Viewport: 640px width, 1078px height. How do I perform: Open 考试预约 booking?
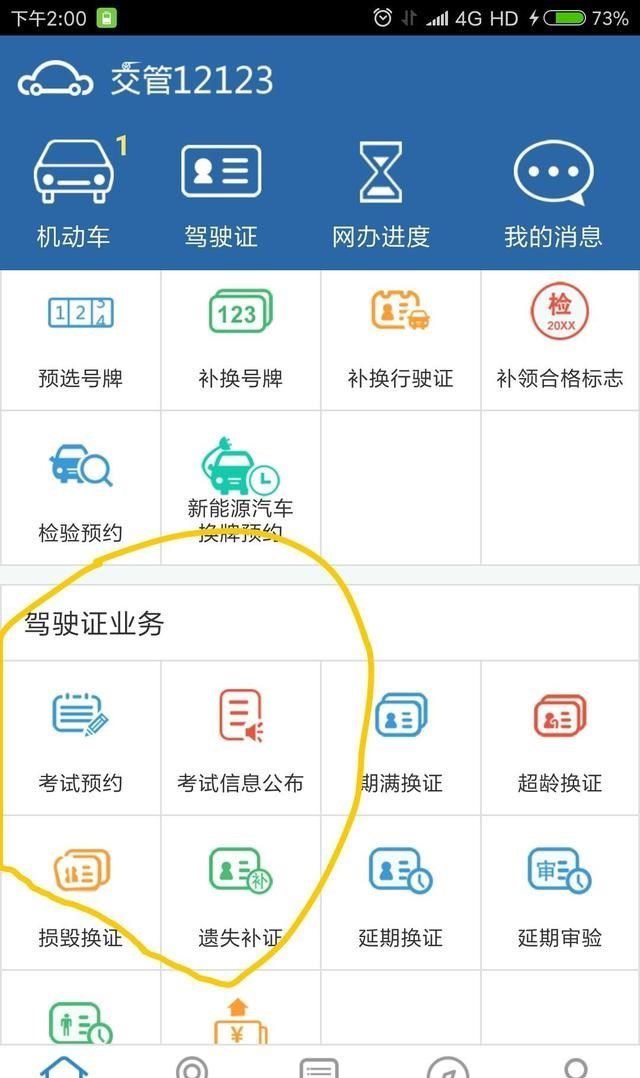tap(80, 740)
